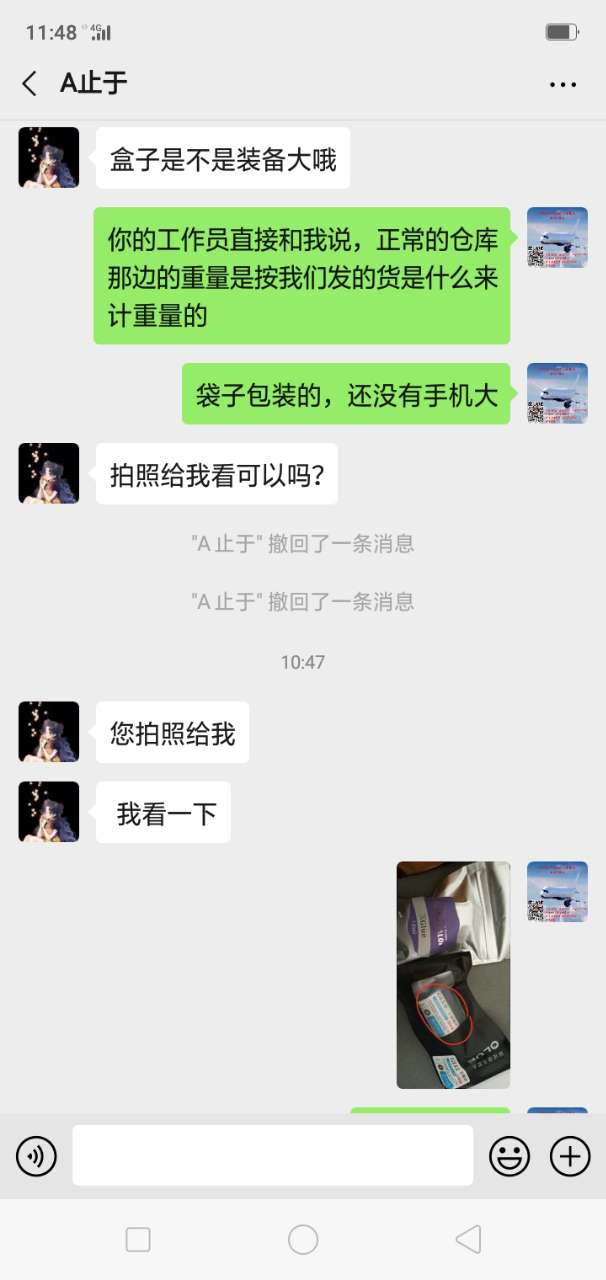This screenshot has width=606, height=1280.
Task: Open the emoji sticker panel
Action: (x=509, y=1157)
